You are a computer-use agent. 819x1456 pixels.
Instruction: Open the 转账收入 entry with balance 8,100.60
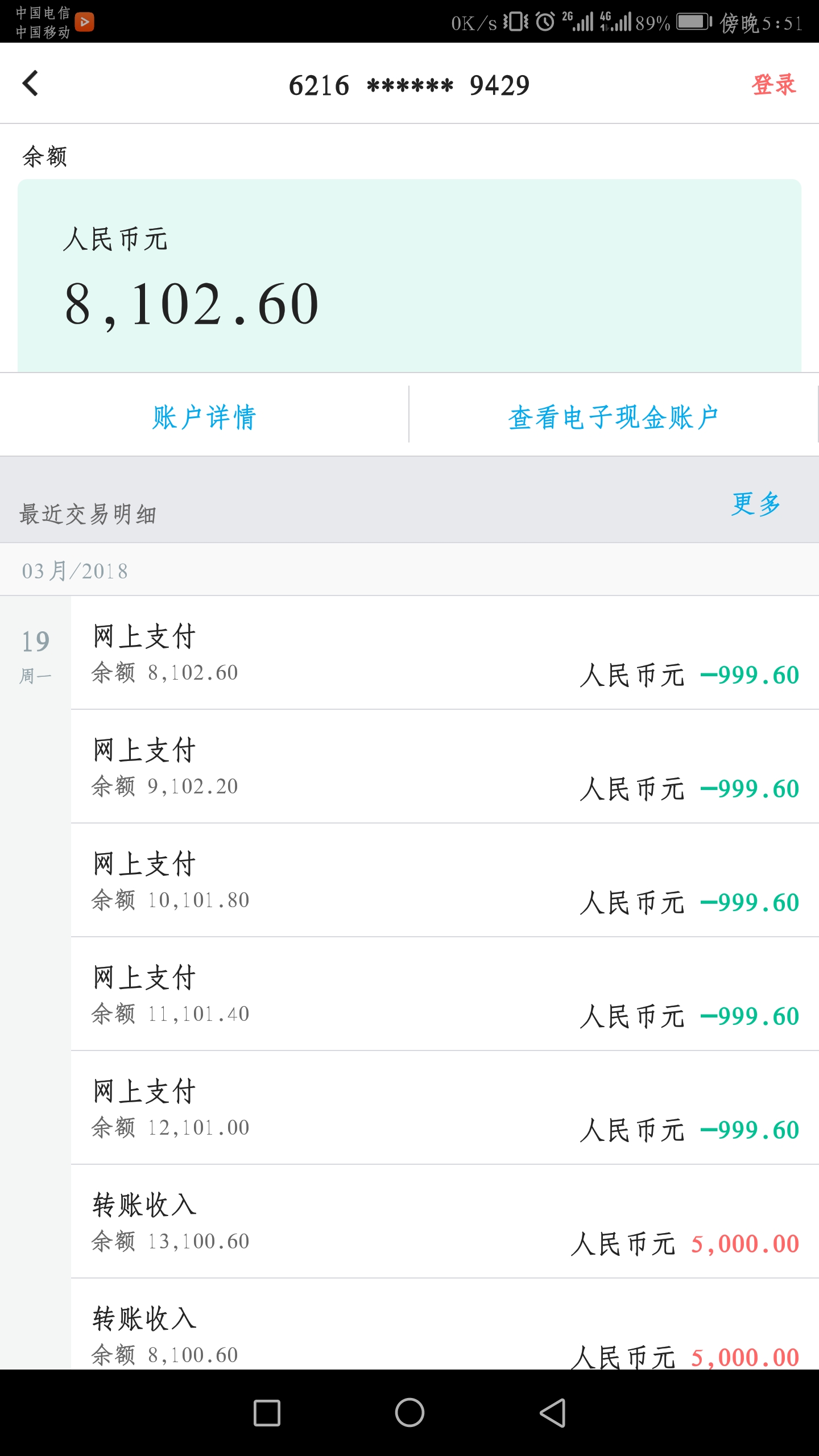coord(445,1324)
